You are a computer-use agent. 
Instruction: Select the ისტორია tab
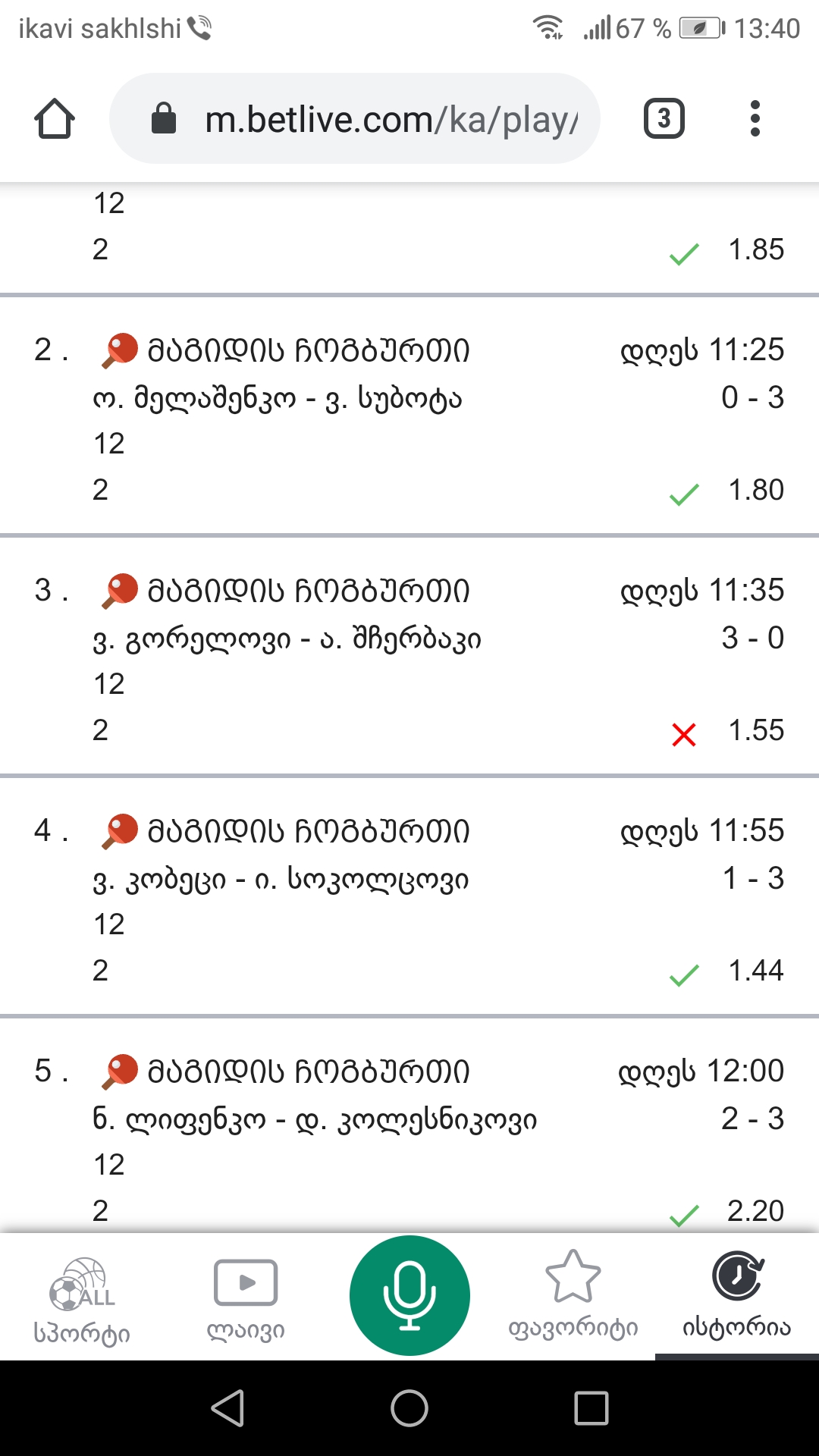click(737, 1298)
